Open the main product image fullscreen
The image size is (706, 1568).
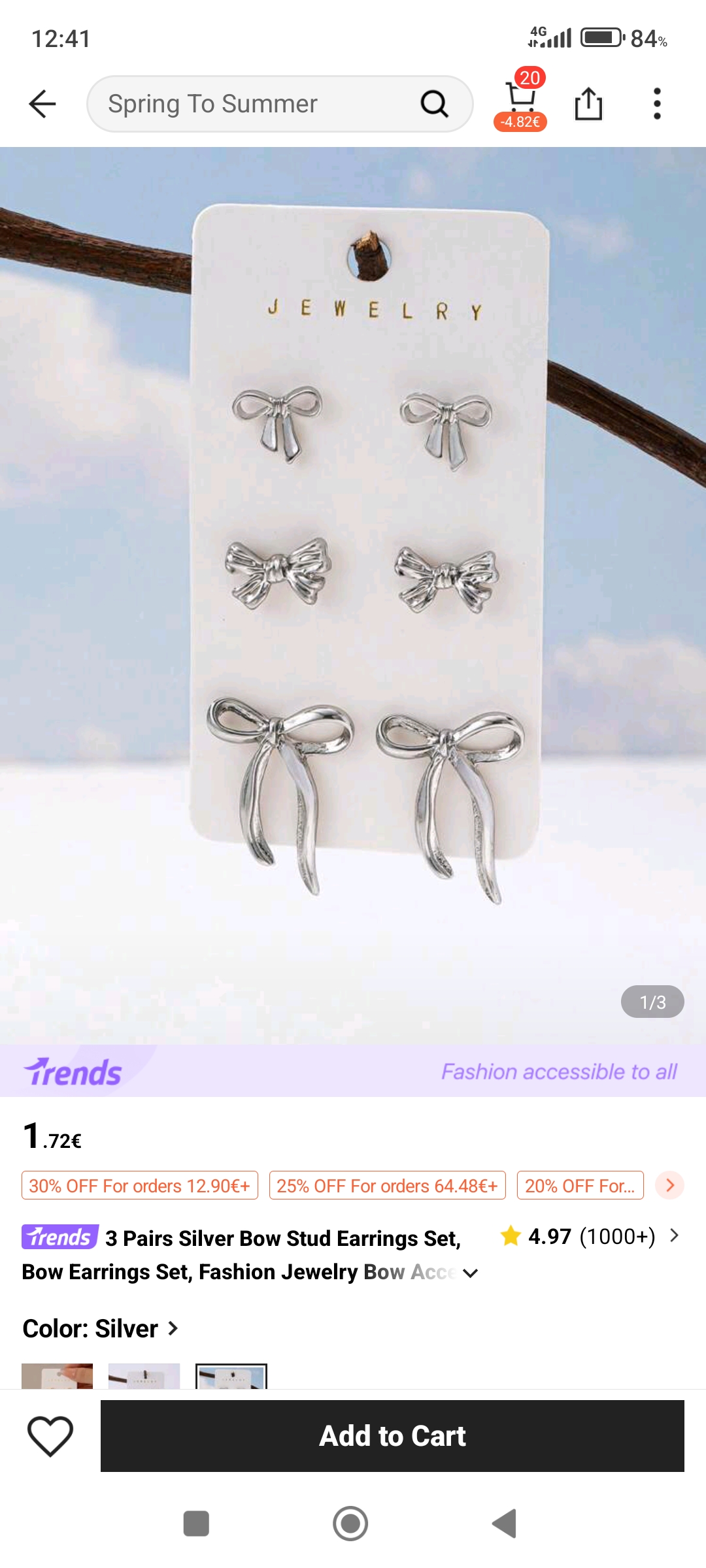(353, 588)
